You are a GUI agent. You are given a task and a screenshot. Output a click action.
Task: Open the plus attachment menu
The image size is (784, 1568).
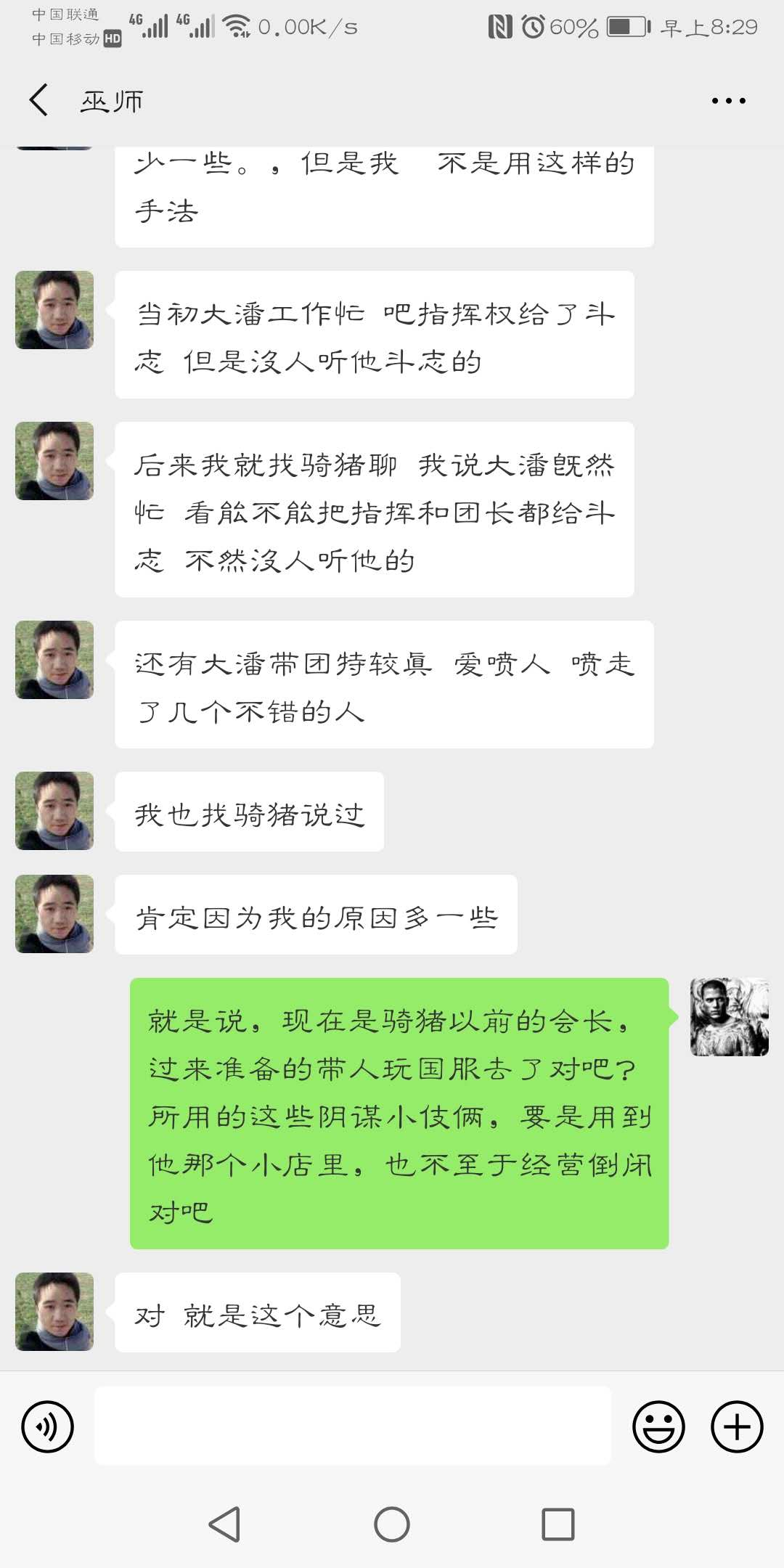pos(736,1426)
